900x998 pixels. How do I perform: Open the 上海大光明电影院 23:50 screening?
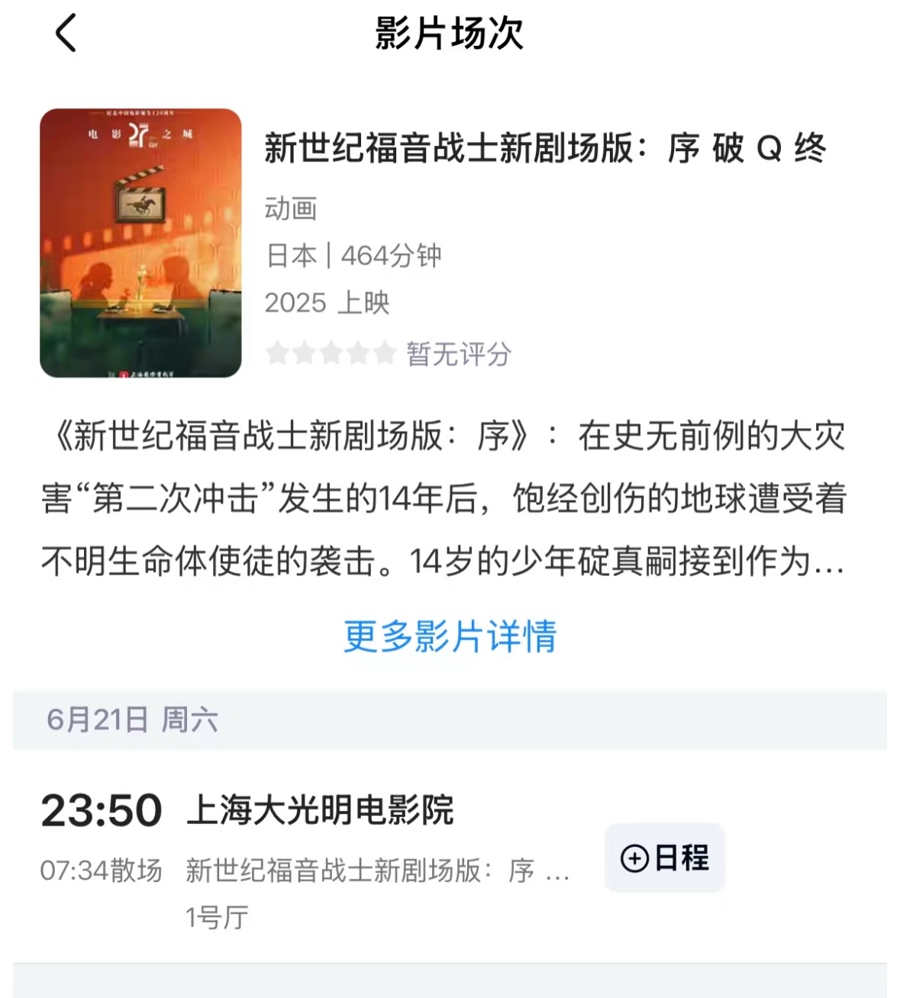point(320,810)
